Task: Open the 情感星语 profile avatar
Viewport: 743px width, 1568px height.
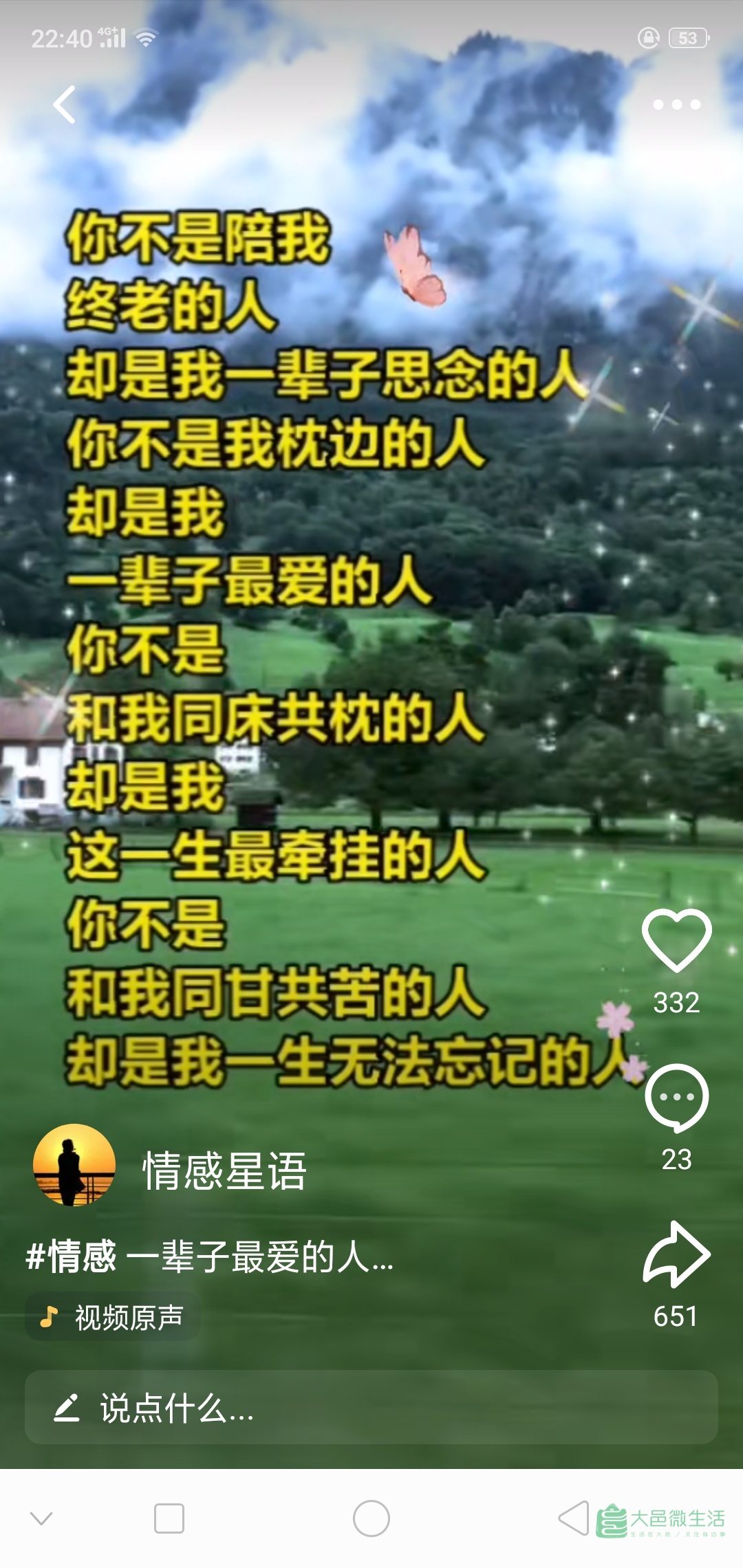Action: click(x=74, y=1165)
